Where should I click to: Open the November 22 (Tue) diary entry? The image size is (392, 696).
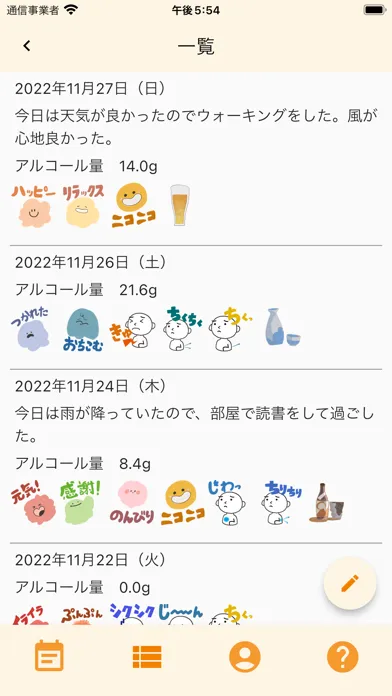pos(196,584)
